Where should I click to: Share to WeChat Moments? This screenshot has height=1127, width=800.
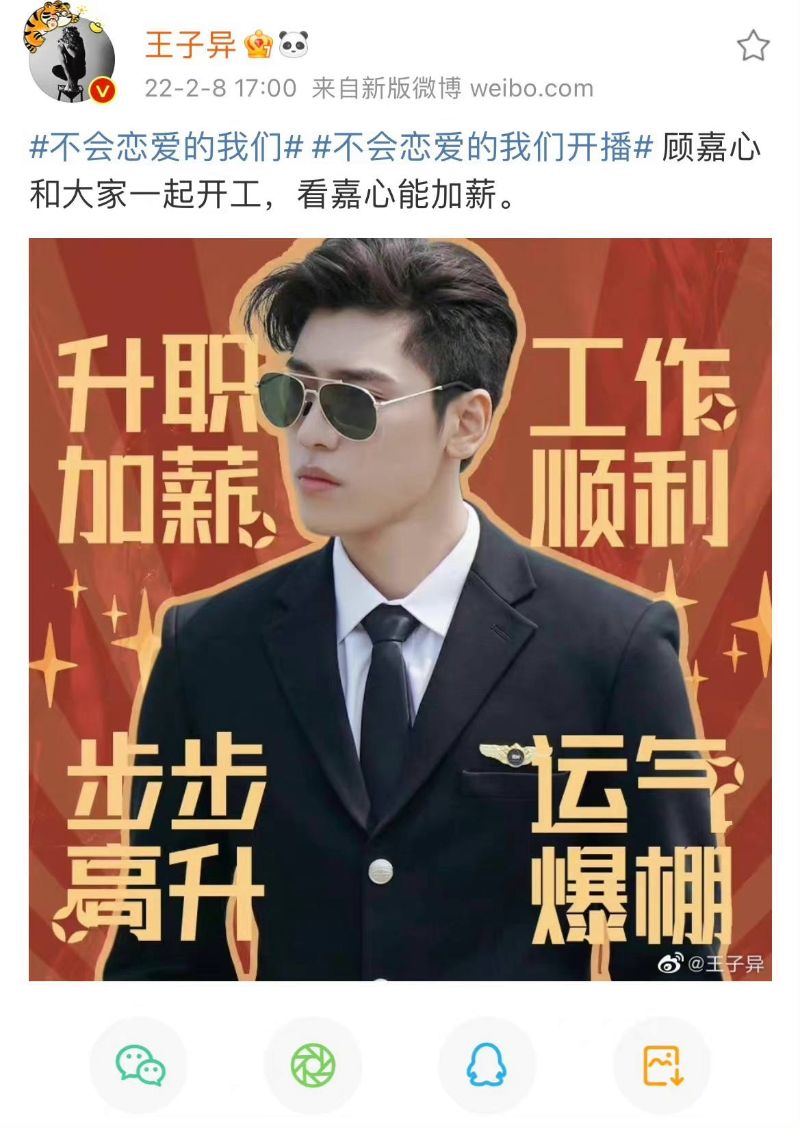(313, 1065)
